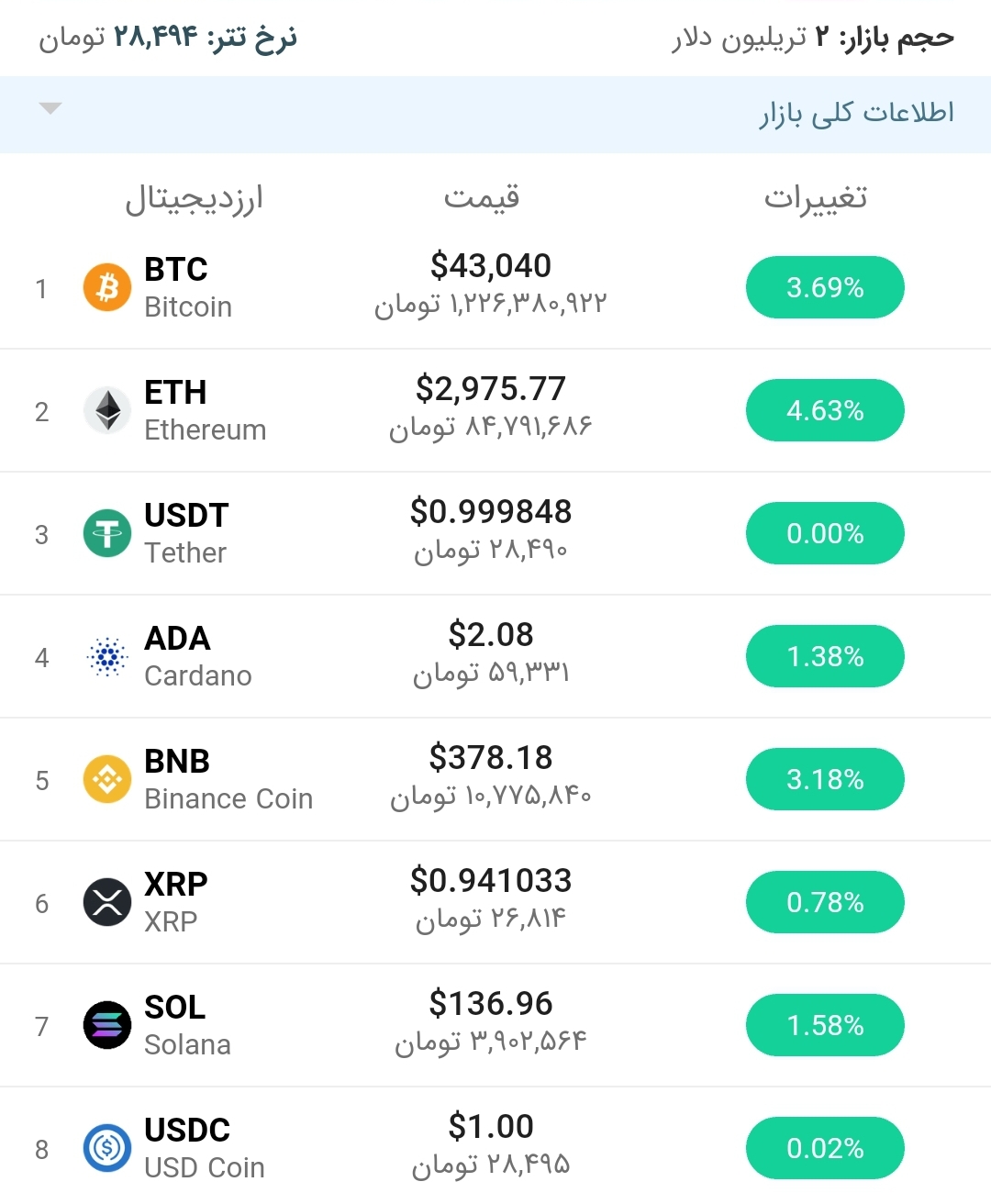Open the Cardano ADA coin icon
The width and height of the screenshot is (991, 1204).
[x=106, y=656]
